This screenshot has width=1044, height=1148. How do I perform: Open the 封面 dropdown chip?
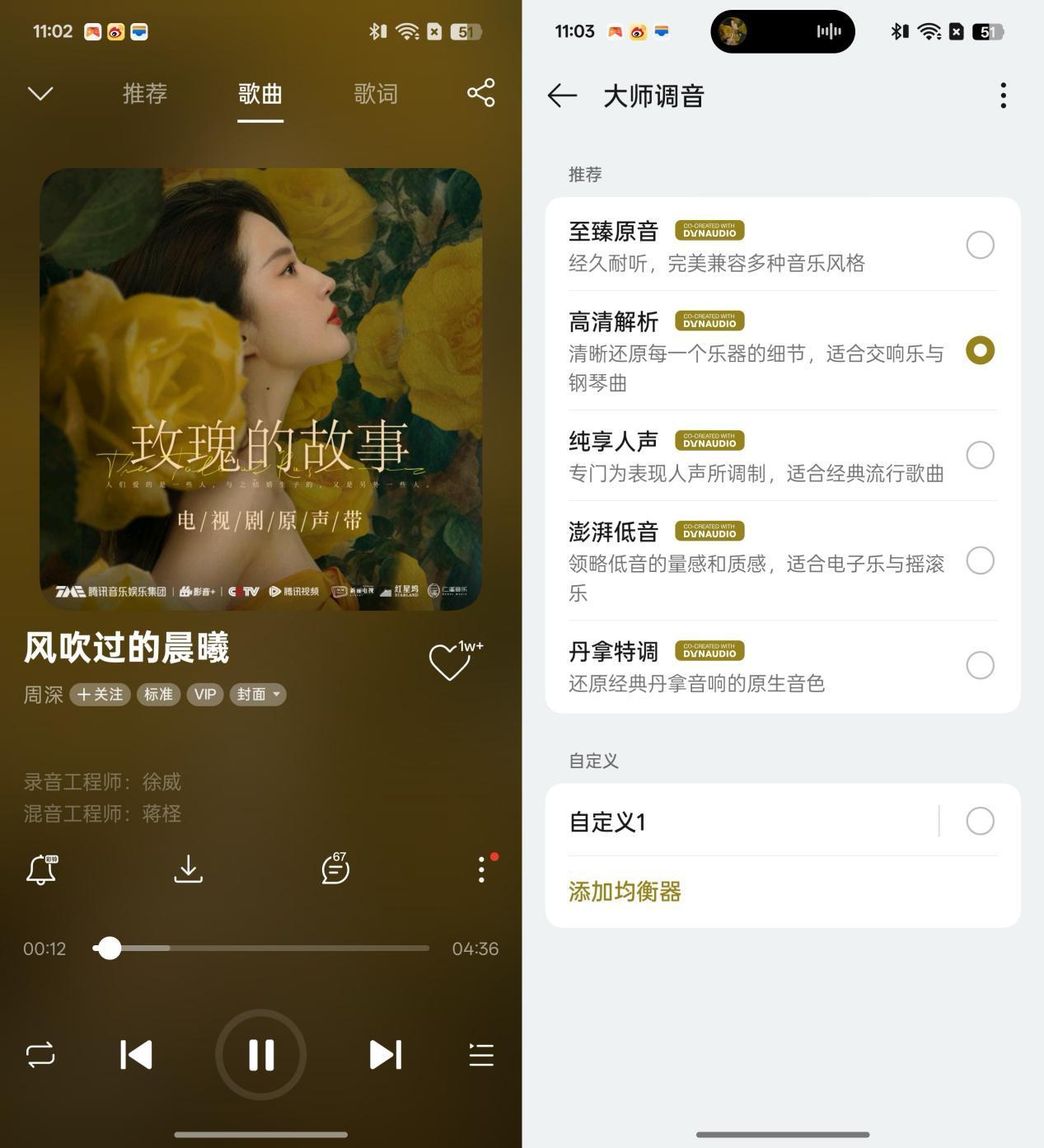[x=258, y=695]
